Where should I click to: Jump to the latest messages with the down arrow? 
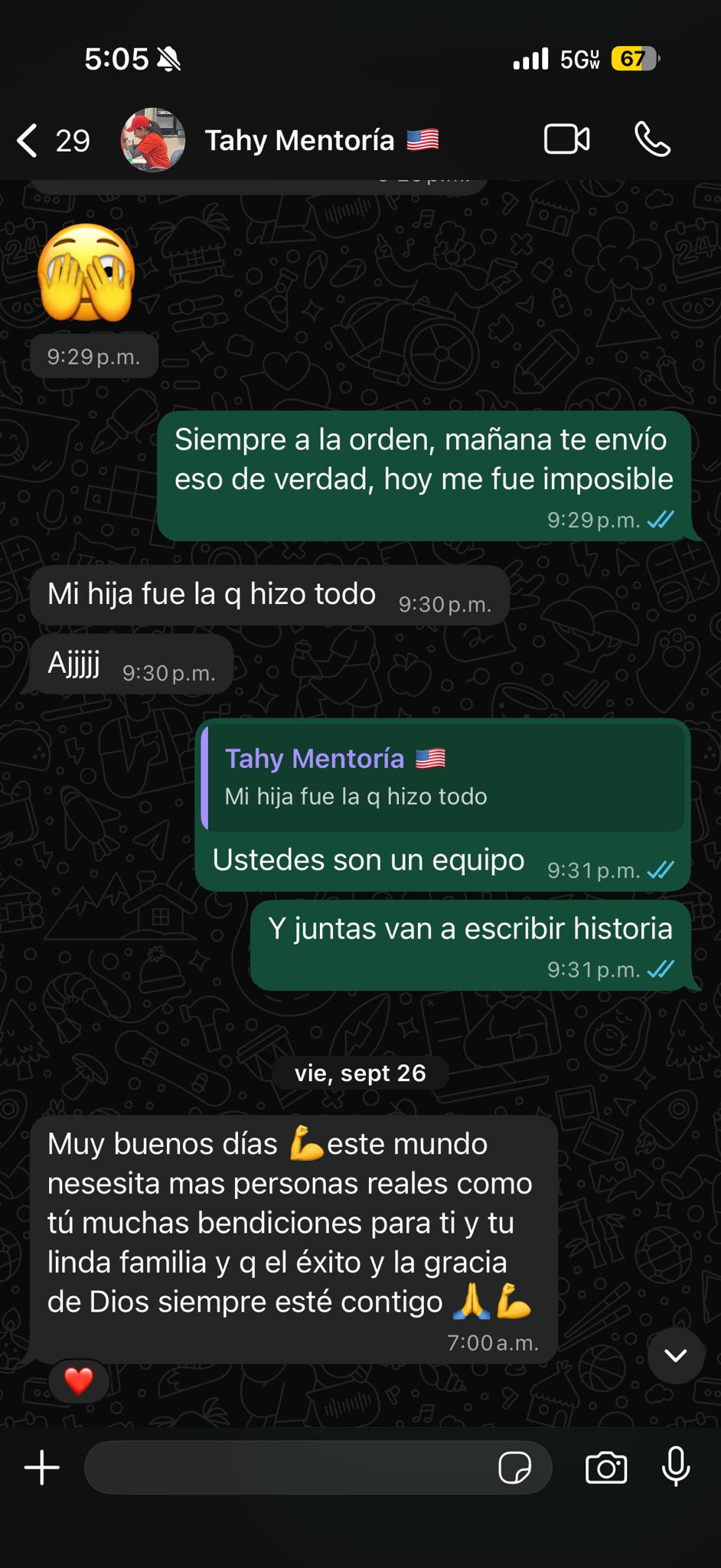[x=675, y=1356]
